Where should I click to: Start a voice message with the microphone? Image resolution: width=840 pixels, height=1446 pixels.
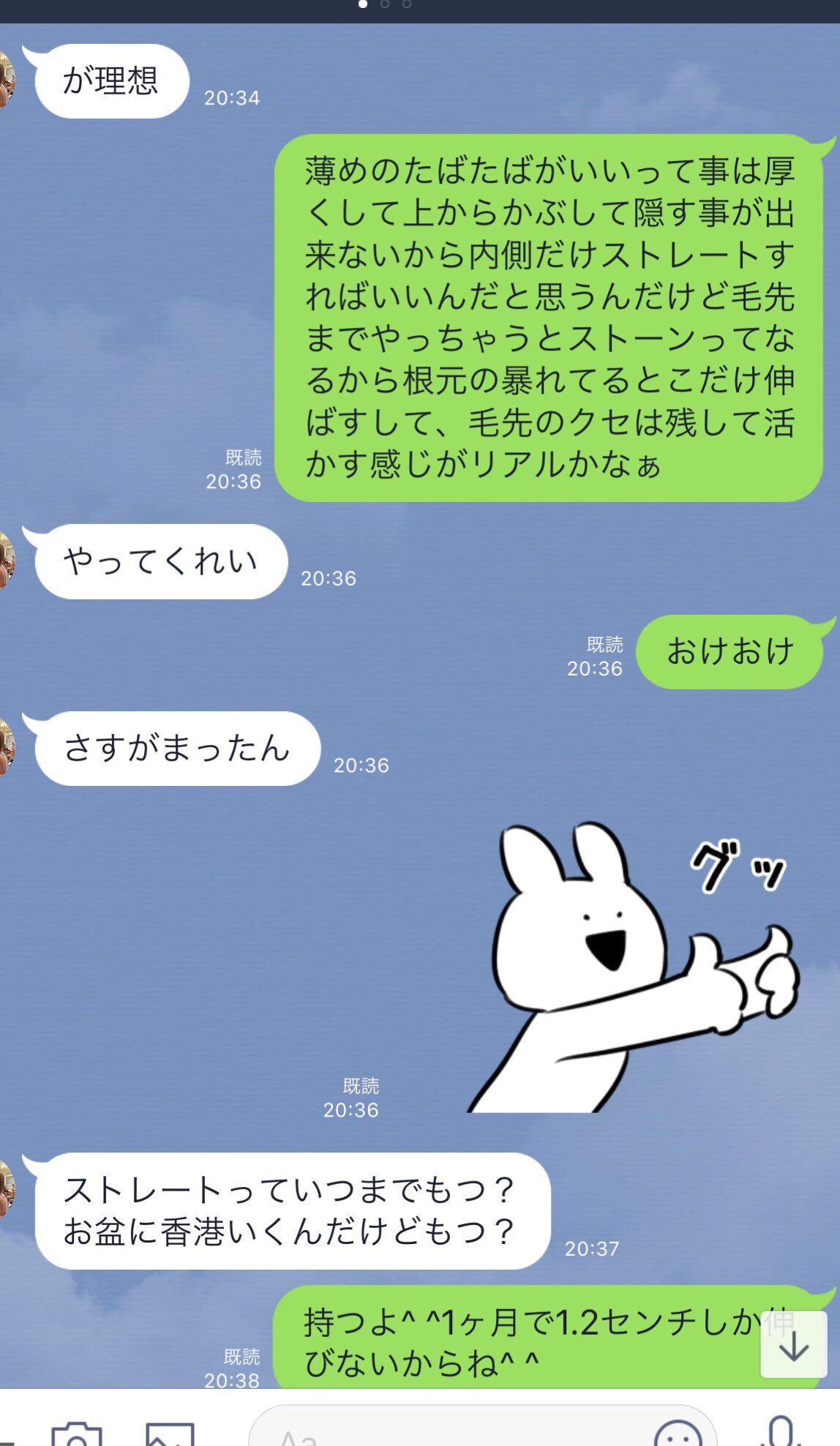point(781,1431)
